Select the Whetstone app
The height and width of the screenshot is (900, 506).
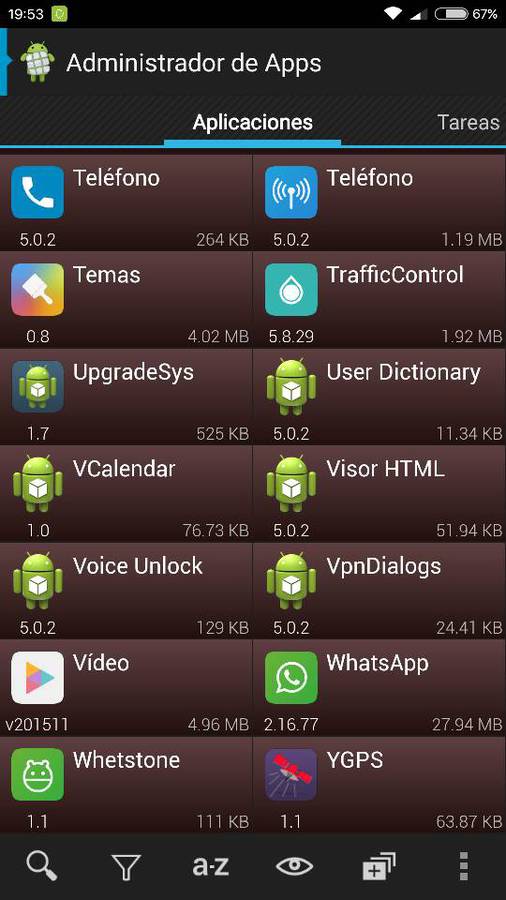126,785
